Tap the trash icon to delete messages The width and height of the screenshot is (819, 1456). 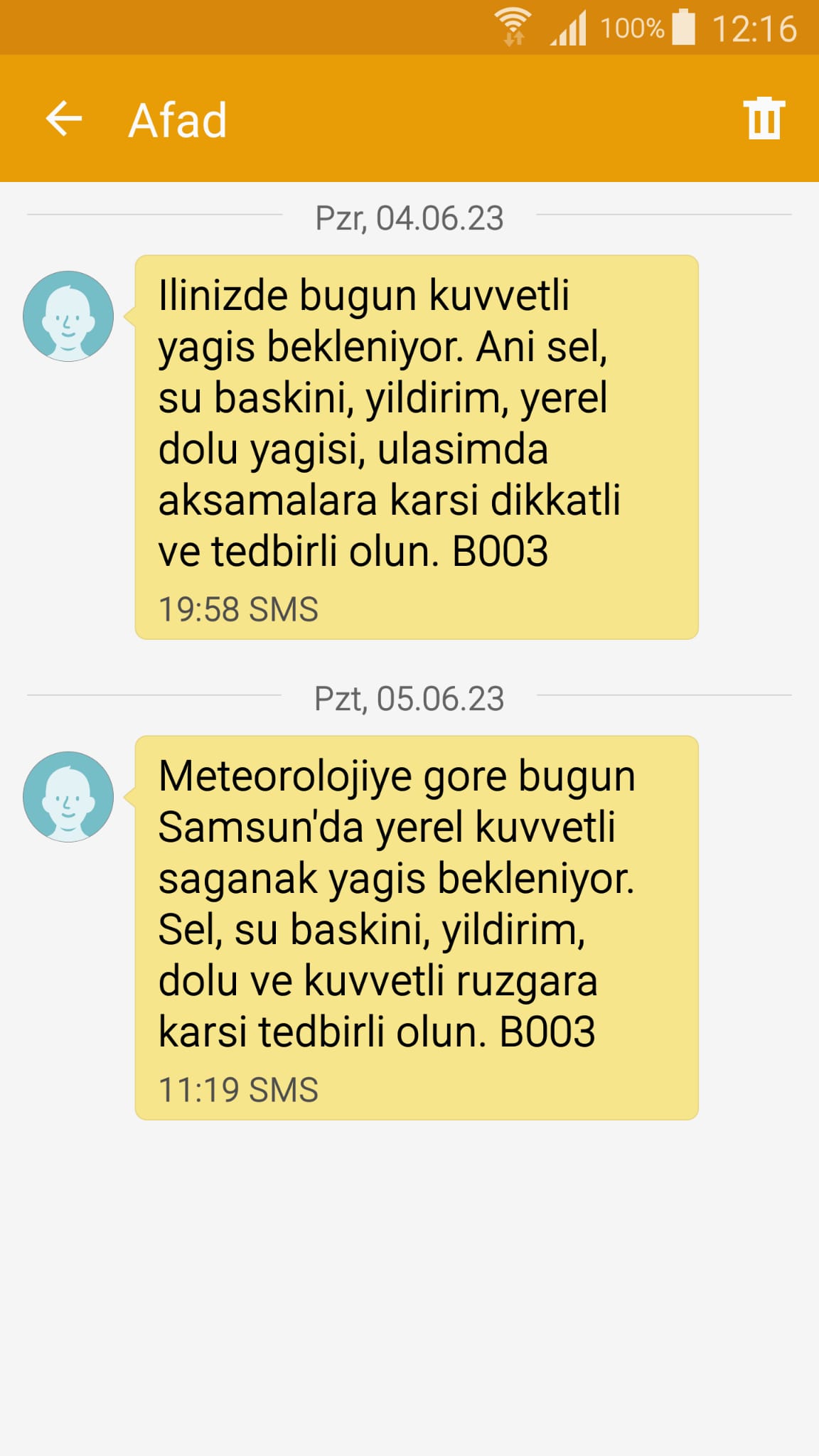[x=764, y=119]
